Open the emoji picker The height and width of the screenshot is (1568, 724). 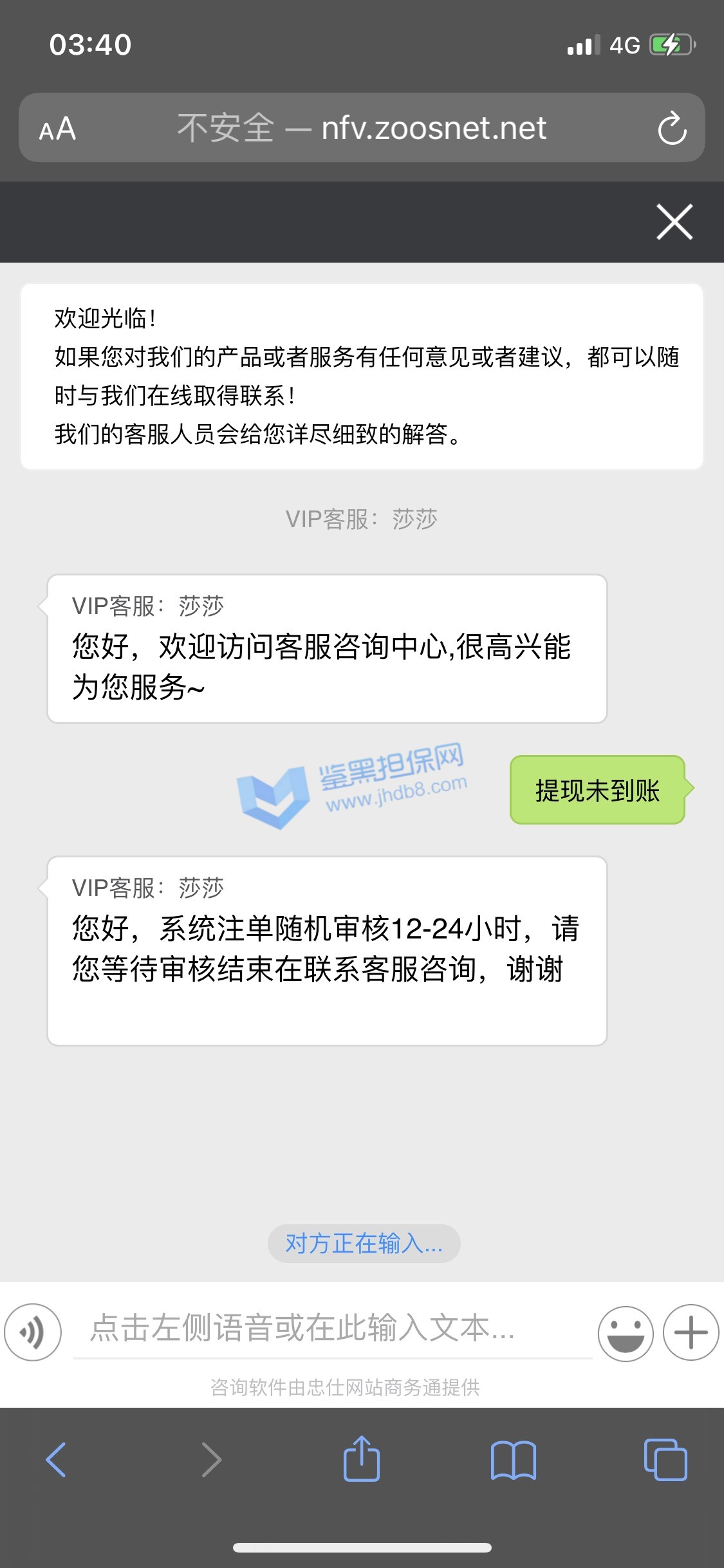click(625, 1333)
